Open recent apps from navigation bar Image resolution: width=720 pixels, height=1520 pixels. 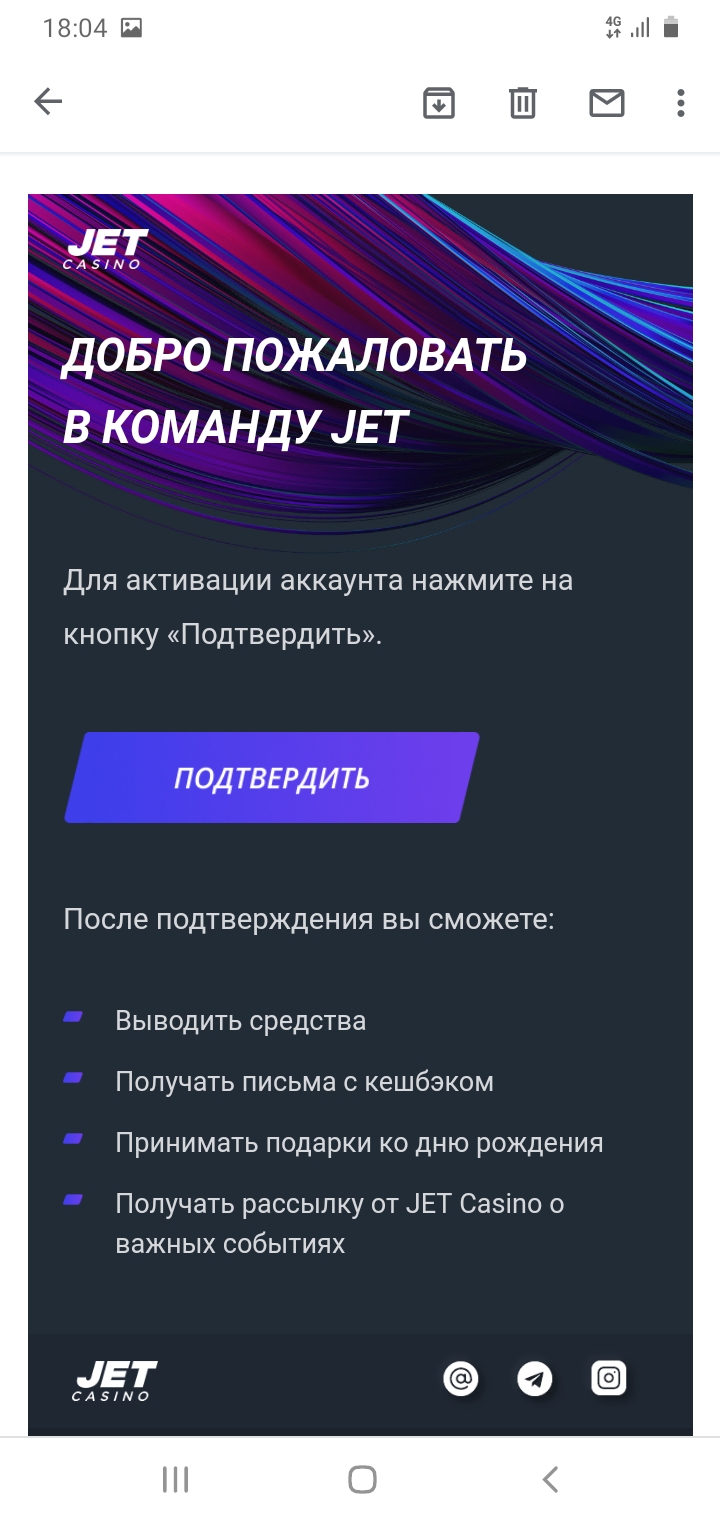click(175, 1479)
